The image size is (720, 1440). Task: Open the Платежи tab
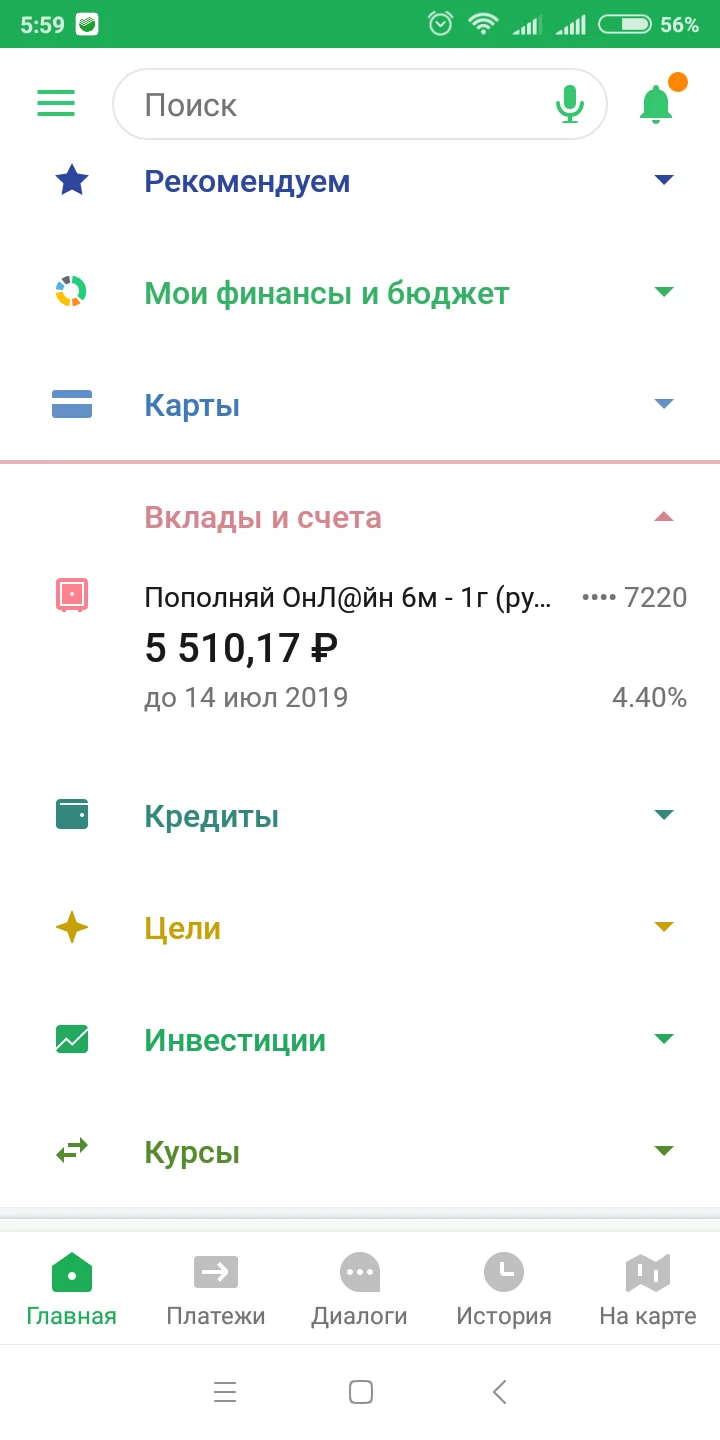point(215,1288)
